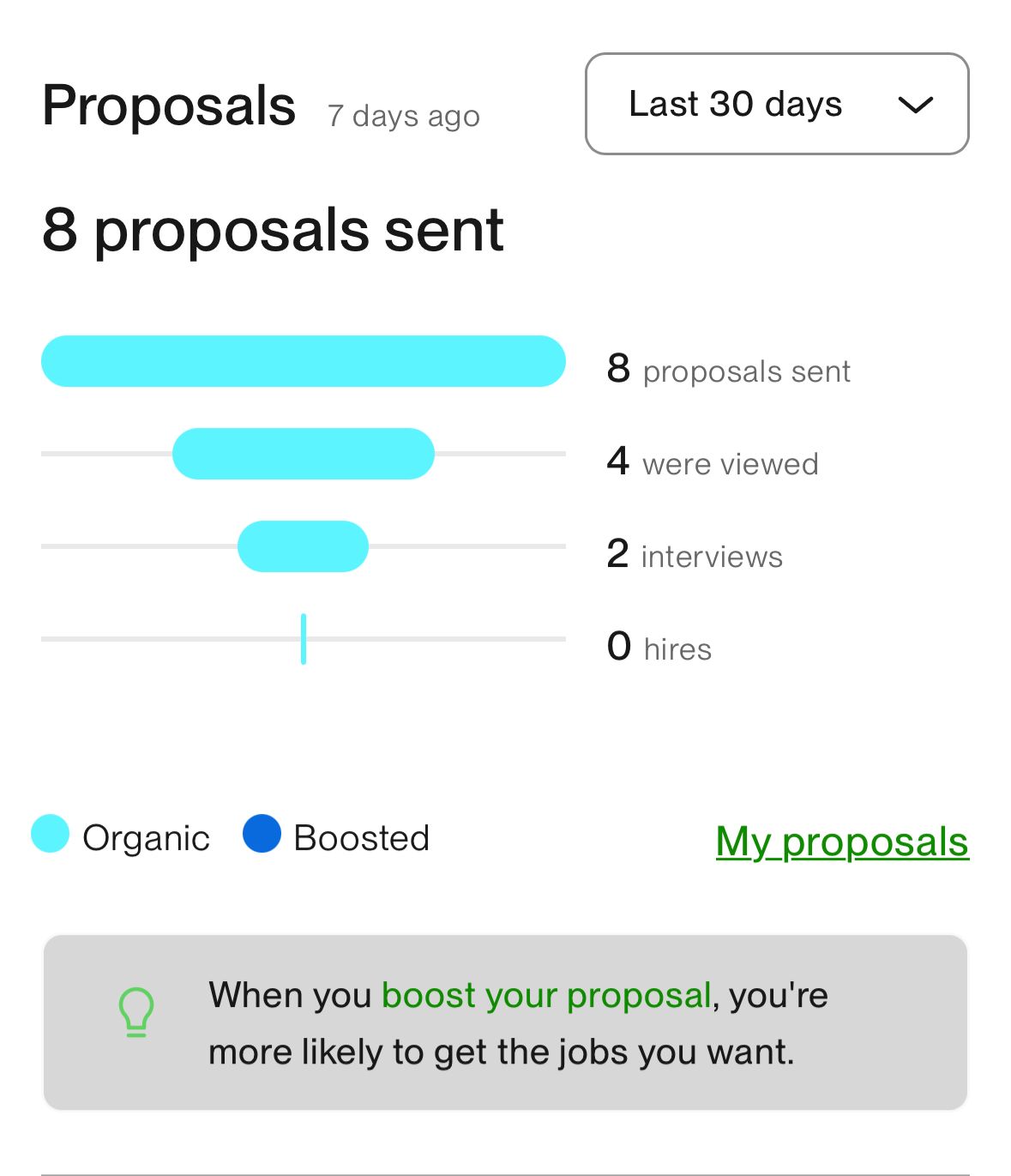The height and width of the screenshot is (1176, 1011).
Task: Follow the boost your proposal link
Action: coord(546,996)
